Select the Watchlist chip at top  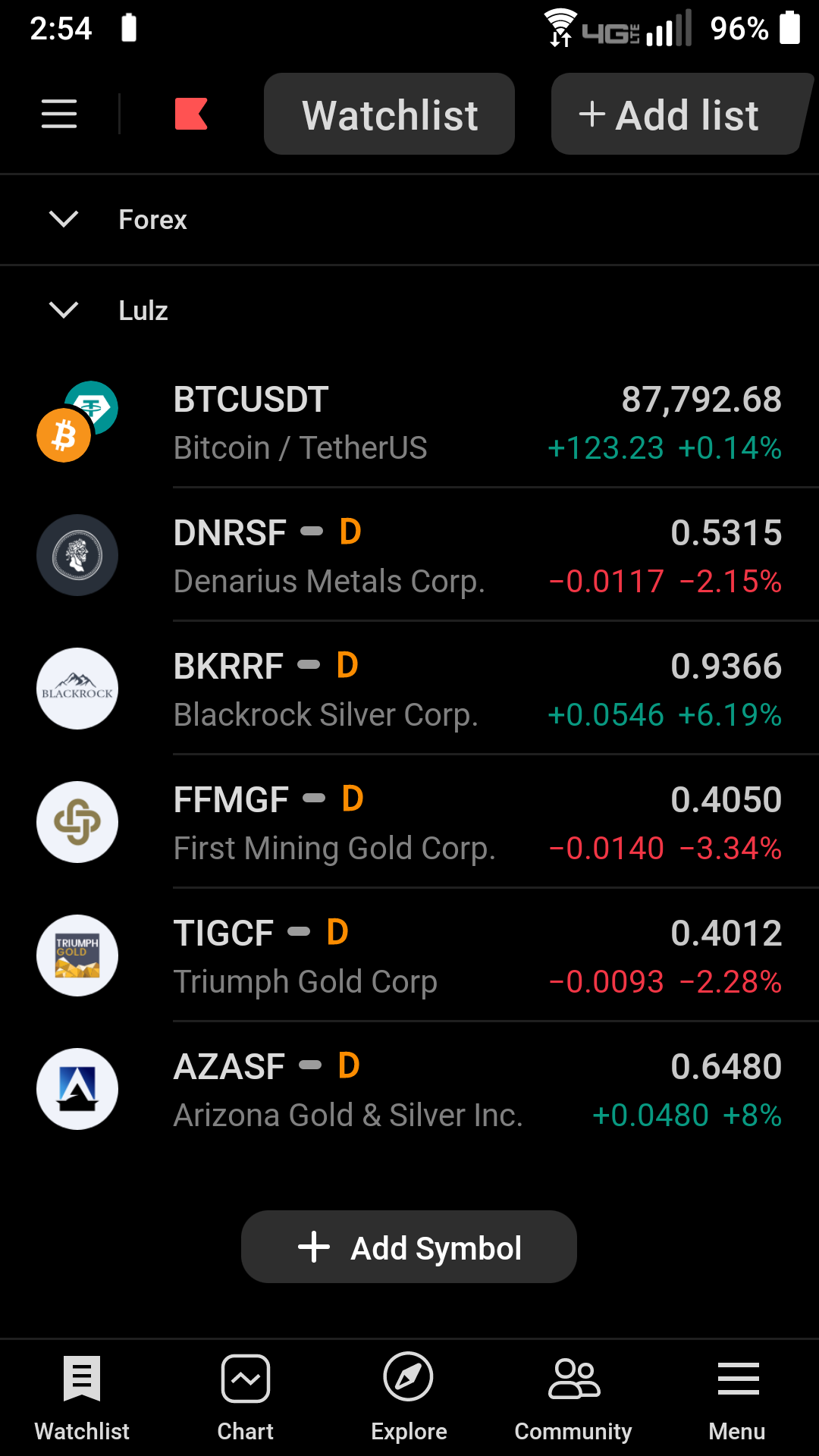tap(389, 115)
